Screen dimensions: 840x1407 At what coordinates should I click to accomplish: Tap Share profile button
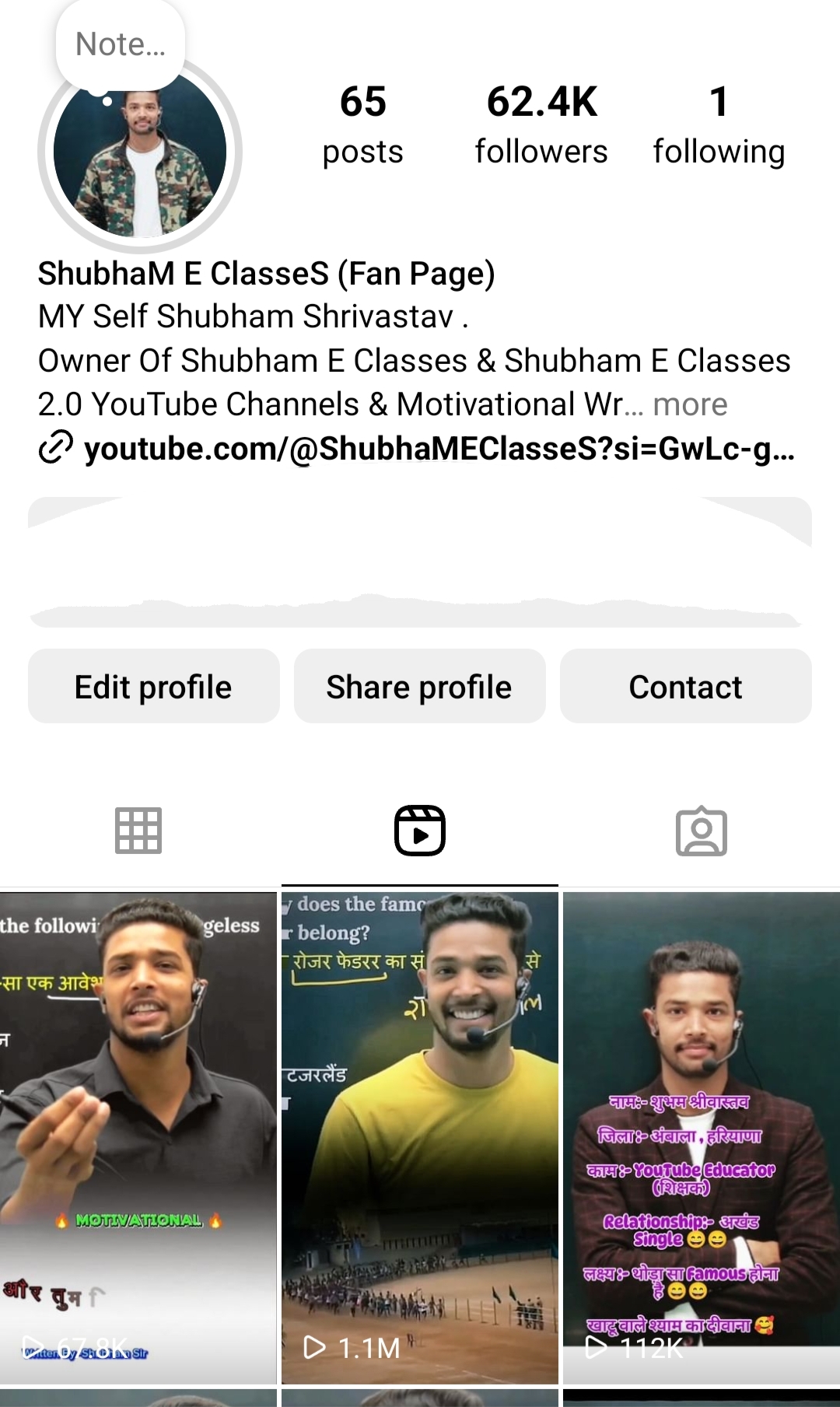pyautogui.click(x=419, y=687)
